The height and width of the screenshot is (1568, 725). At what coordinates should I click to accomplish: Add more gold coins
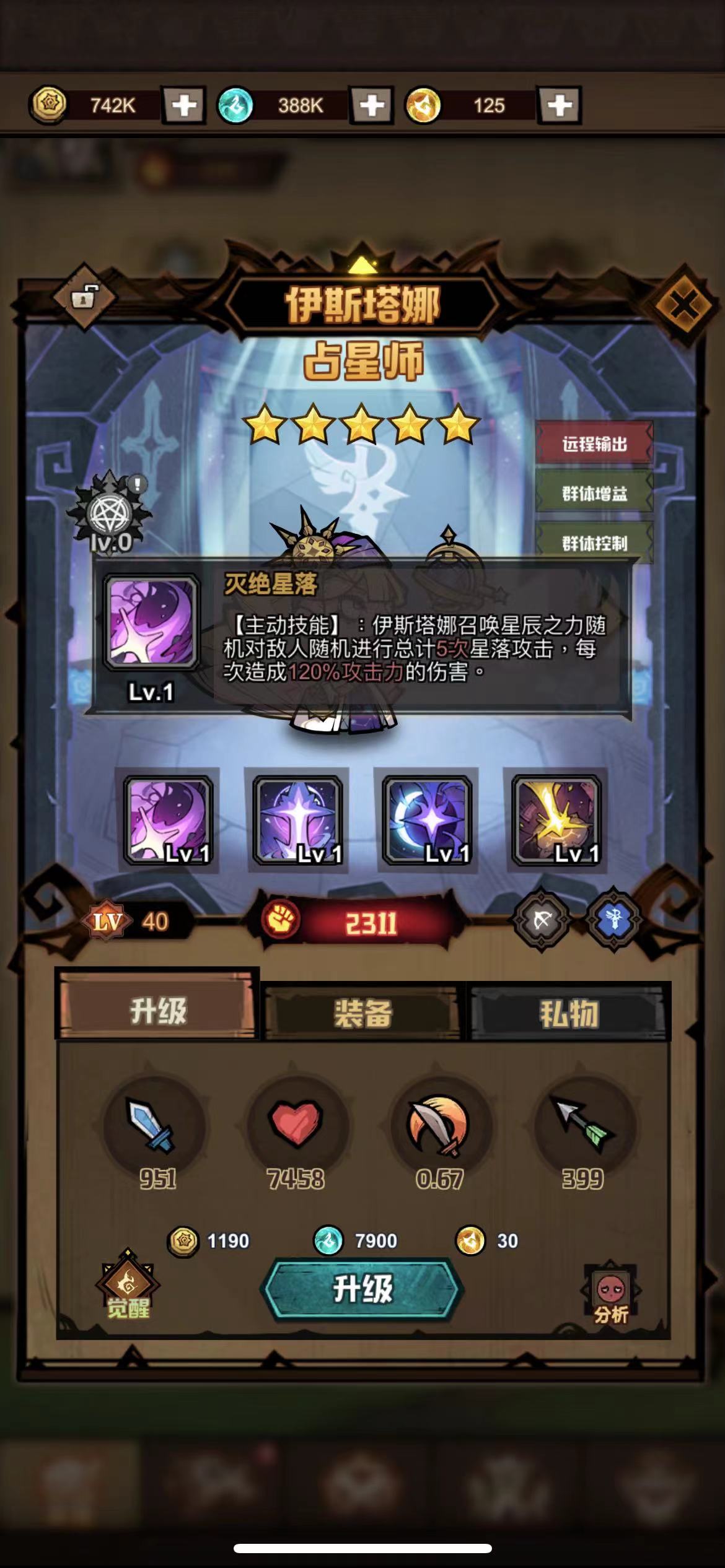184,105
